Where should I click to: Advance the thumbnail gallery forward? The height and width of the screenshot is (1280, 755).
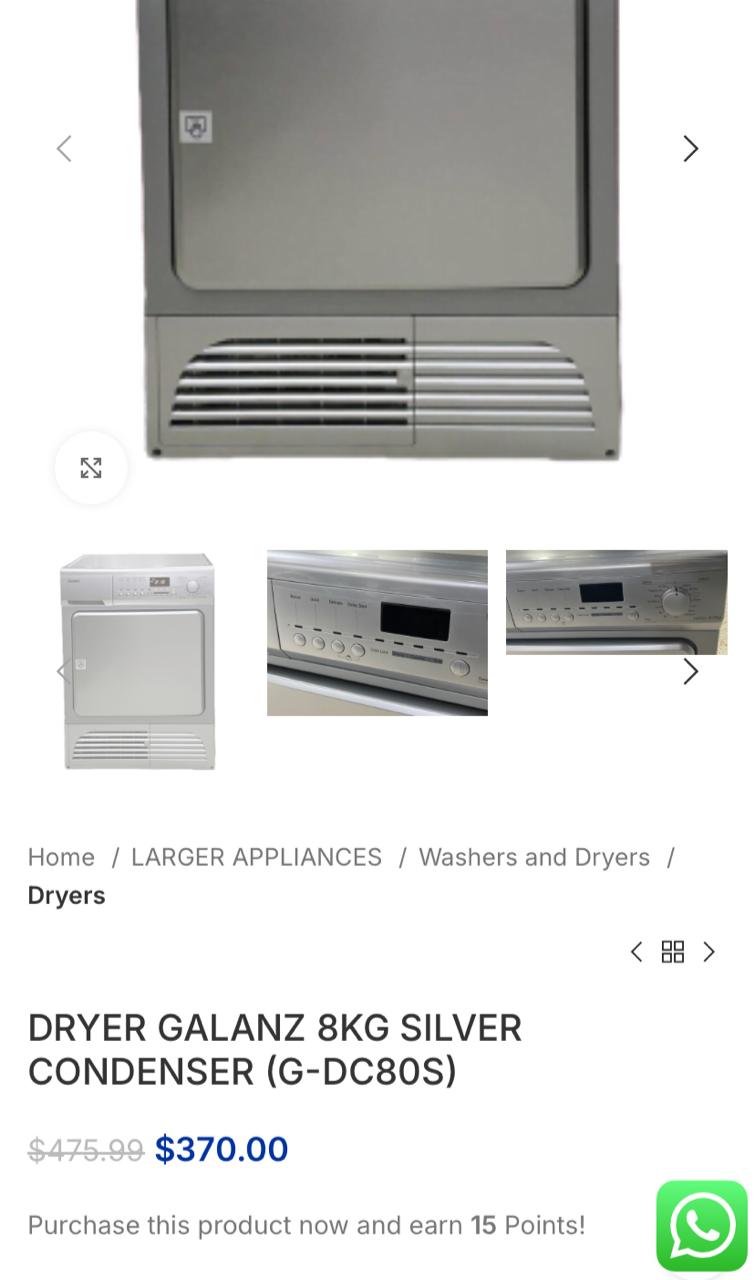pos(690,672)
